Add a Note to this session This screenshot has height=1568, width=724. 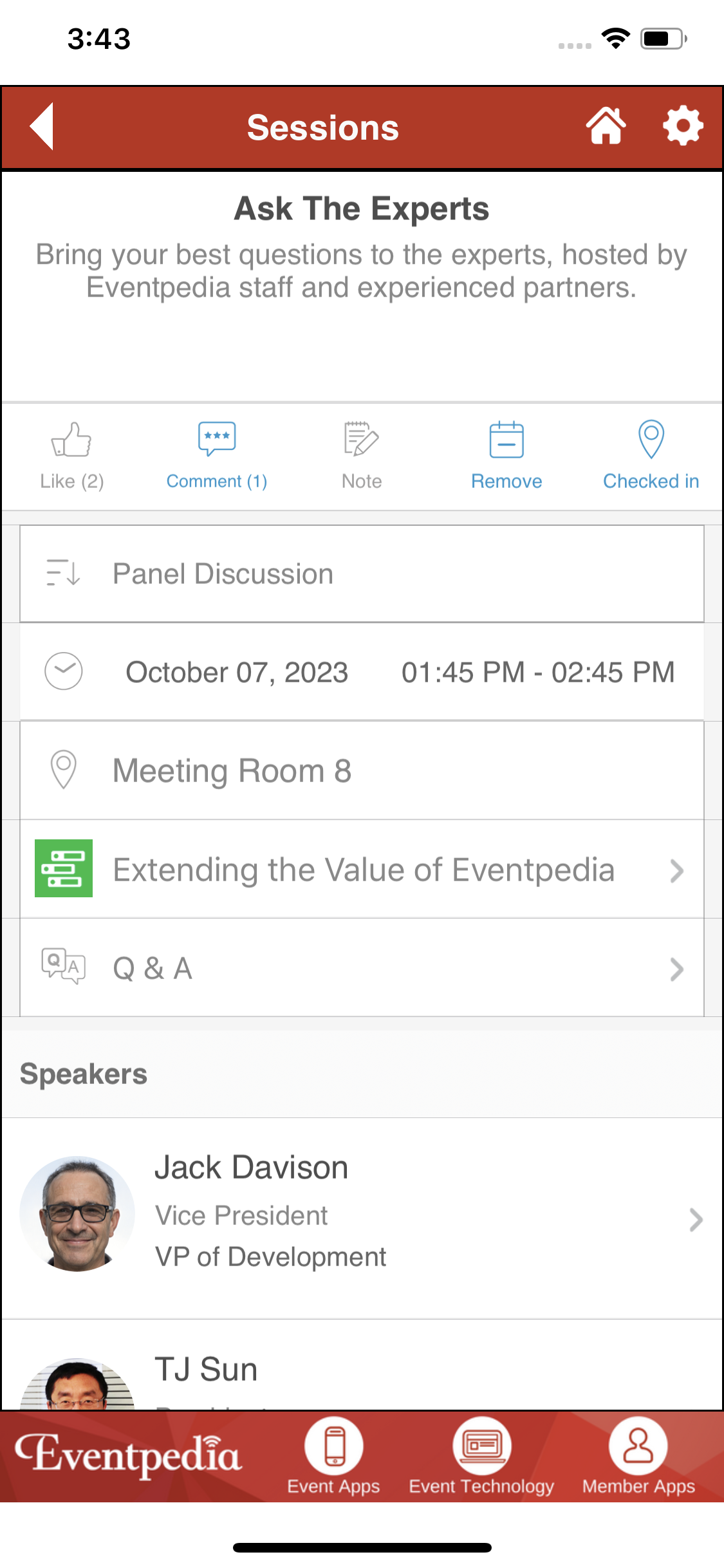click(361, 454)
